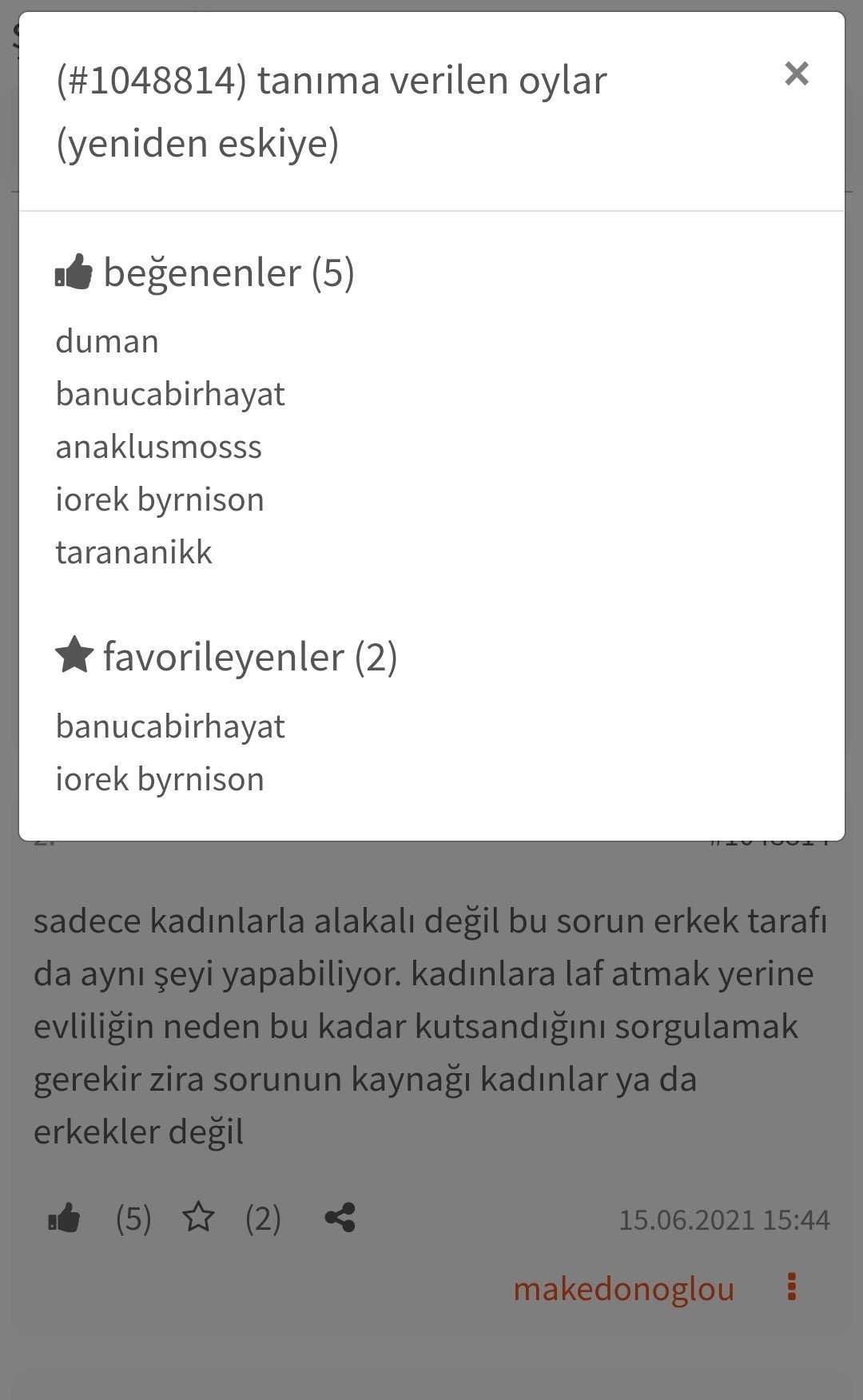The height and width of the screenshot is (1400, 863).
Task: Open iorek byrnison under favorileyenler
Action: pos(160,779)
